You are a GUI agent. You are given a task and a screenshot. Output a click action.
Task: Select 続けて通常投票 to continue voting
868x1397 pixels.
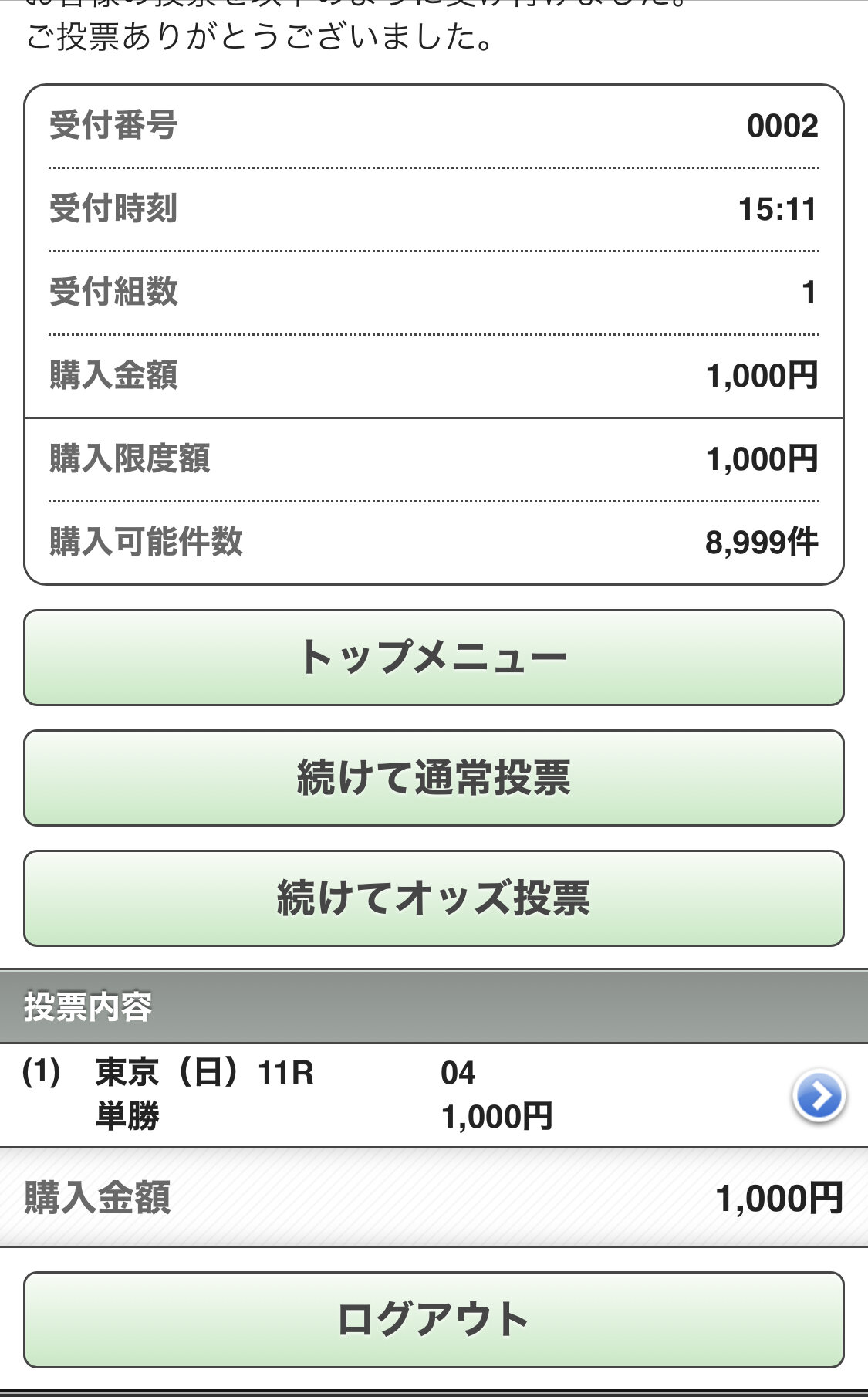click(434, 778)
